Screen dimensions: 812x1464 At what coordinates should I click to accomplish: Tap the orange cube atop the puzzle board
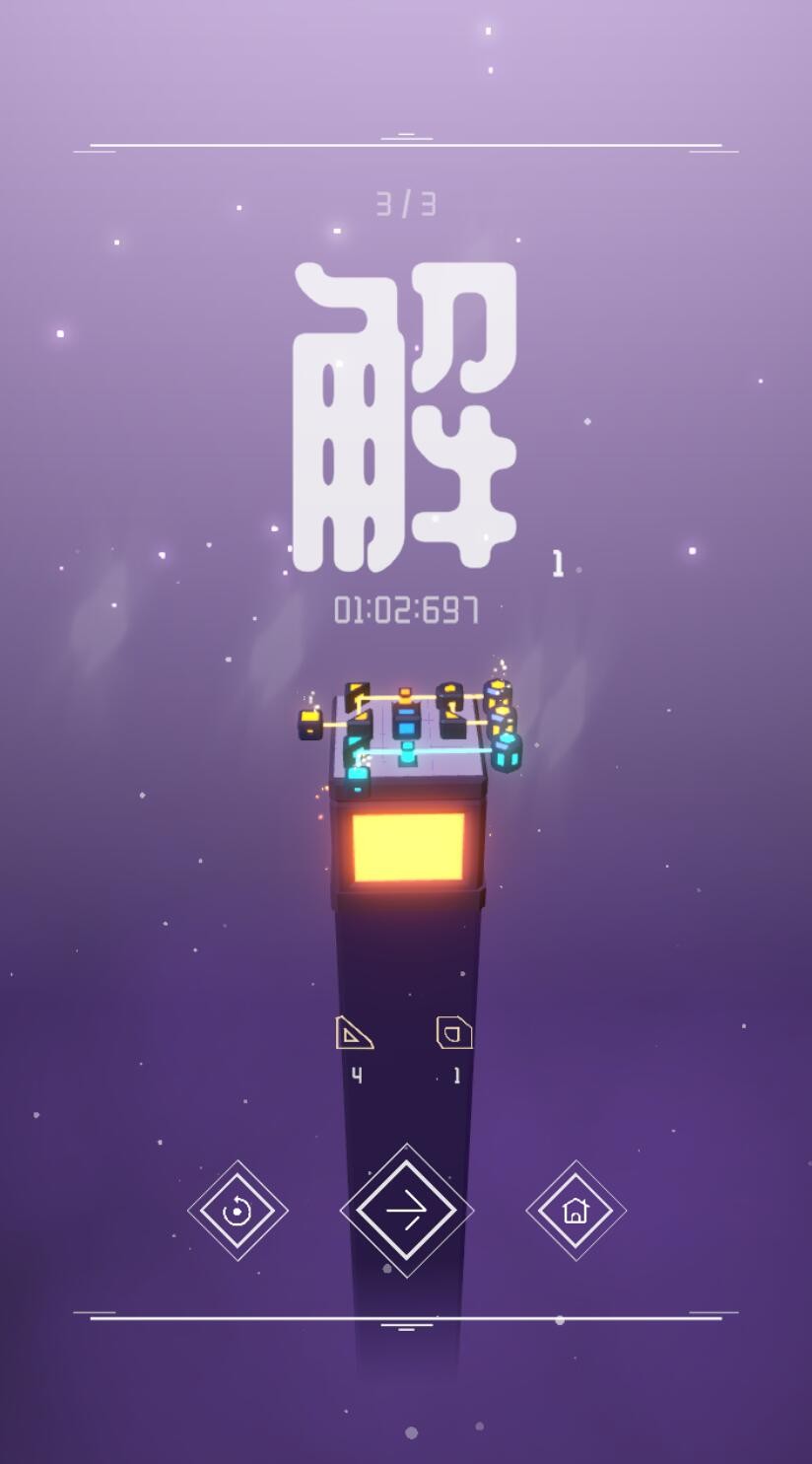[x=405, y=693]
